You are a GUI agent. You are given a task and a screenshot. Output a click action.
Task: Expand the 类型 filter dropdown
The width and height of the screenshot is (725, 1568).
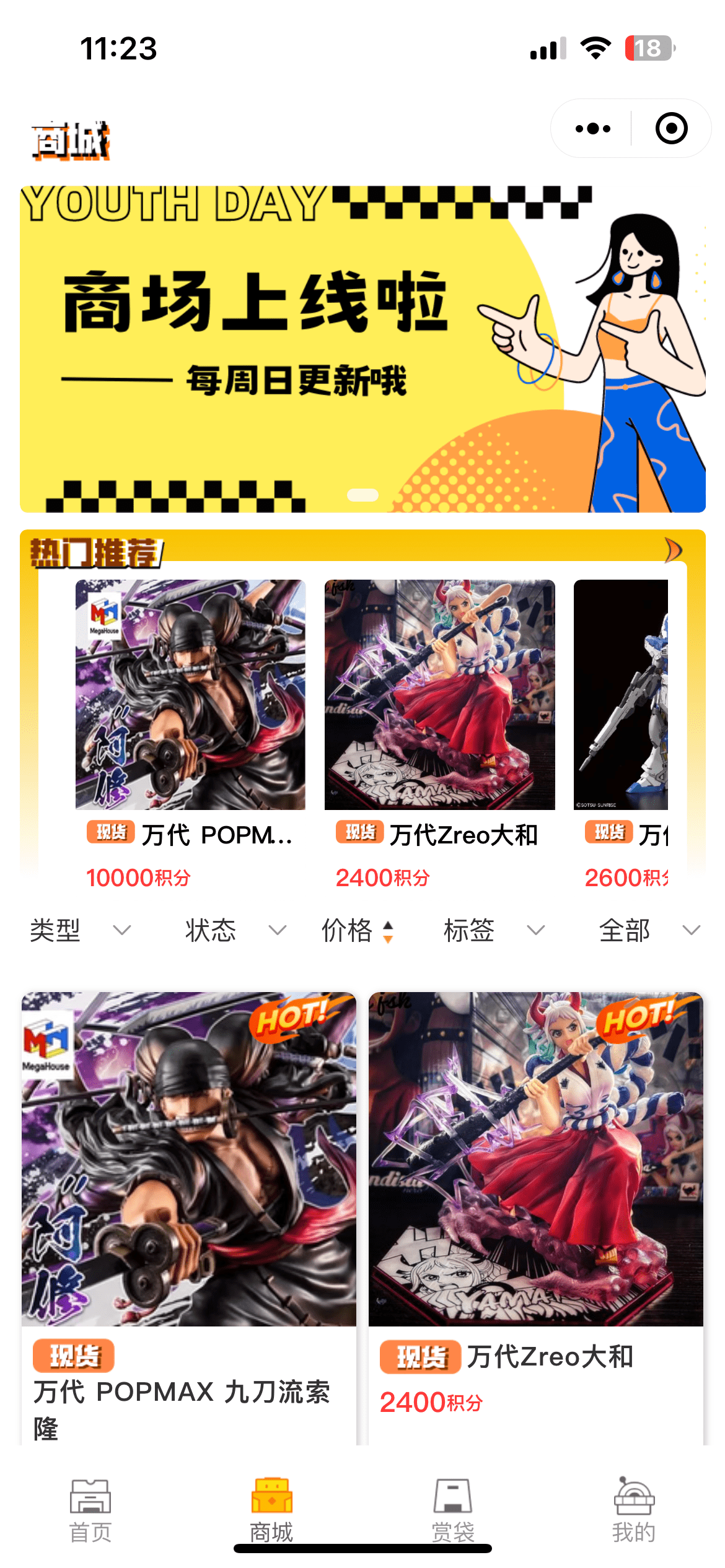point(81,930)
